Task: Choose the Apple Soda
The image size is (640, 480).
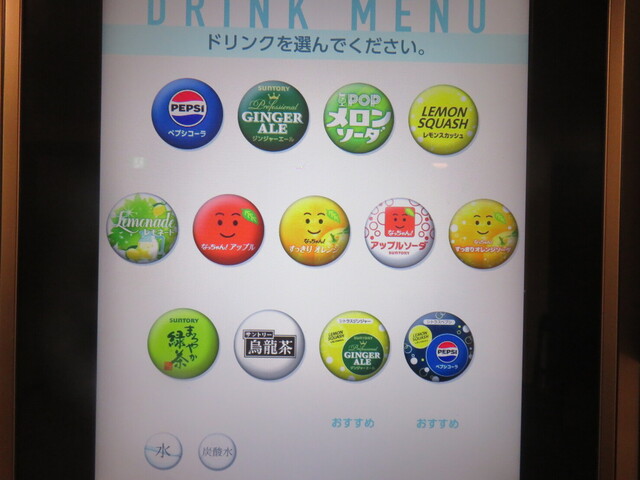Action: 399,232
